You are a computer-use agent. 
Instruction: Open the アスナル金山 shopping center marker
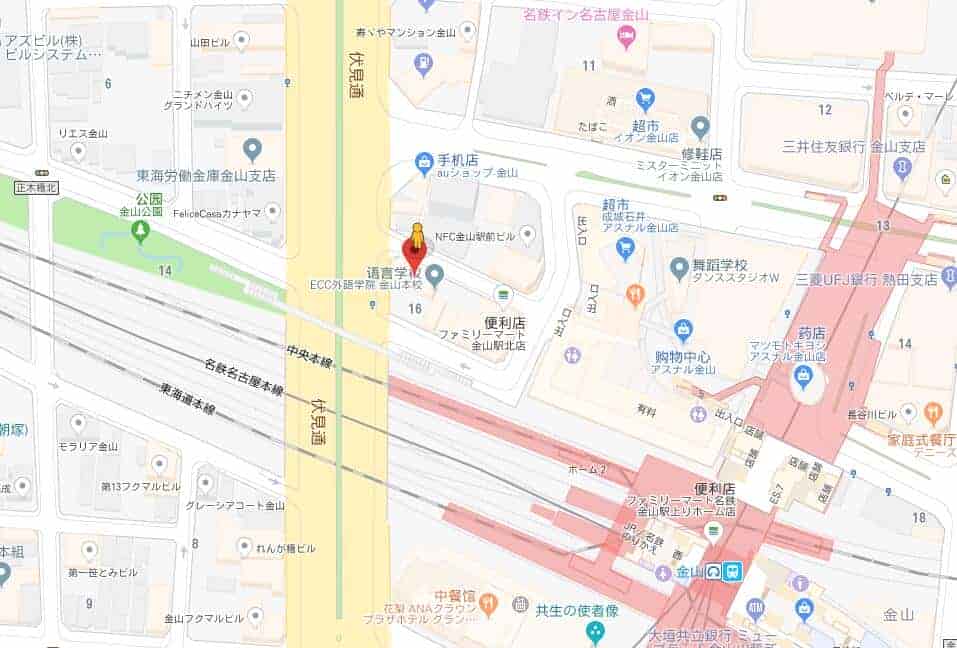[683, 329]
